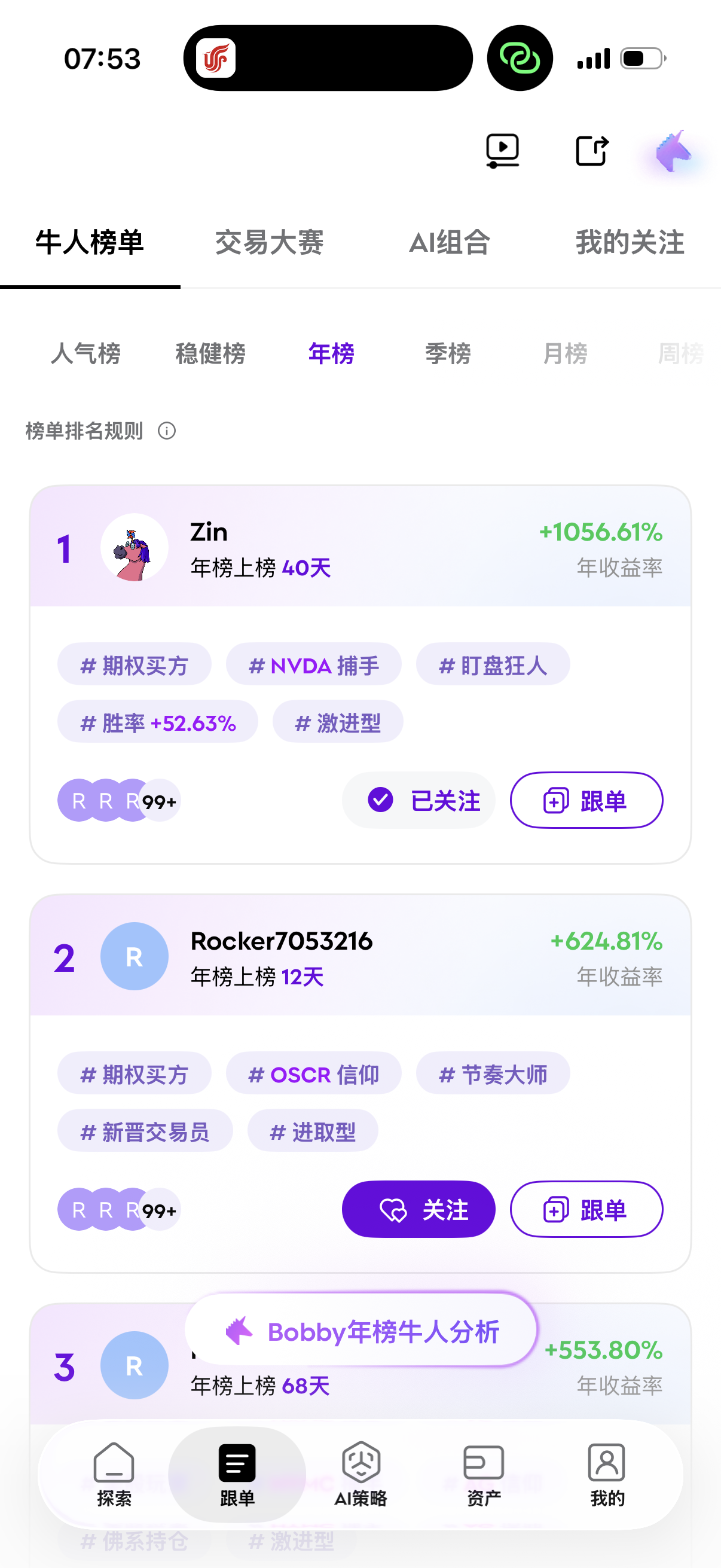This screenshot has height=1568, width=721.
Task: Open Bobby年榜牛人分析
Action: pyautogui.click(x=361, y=1331)
